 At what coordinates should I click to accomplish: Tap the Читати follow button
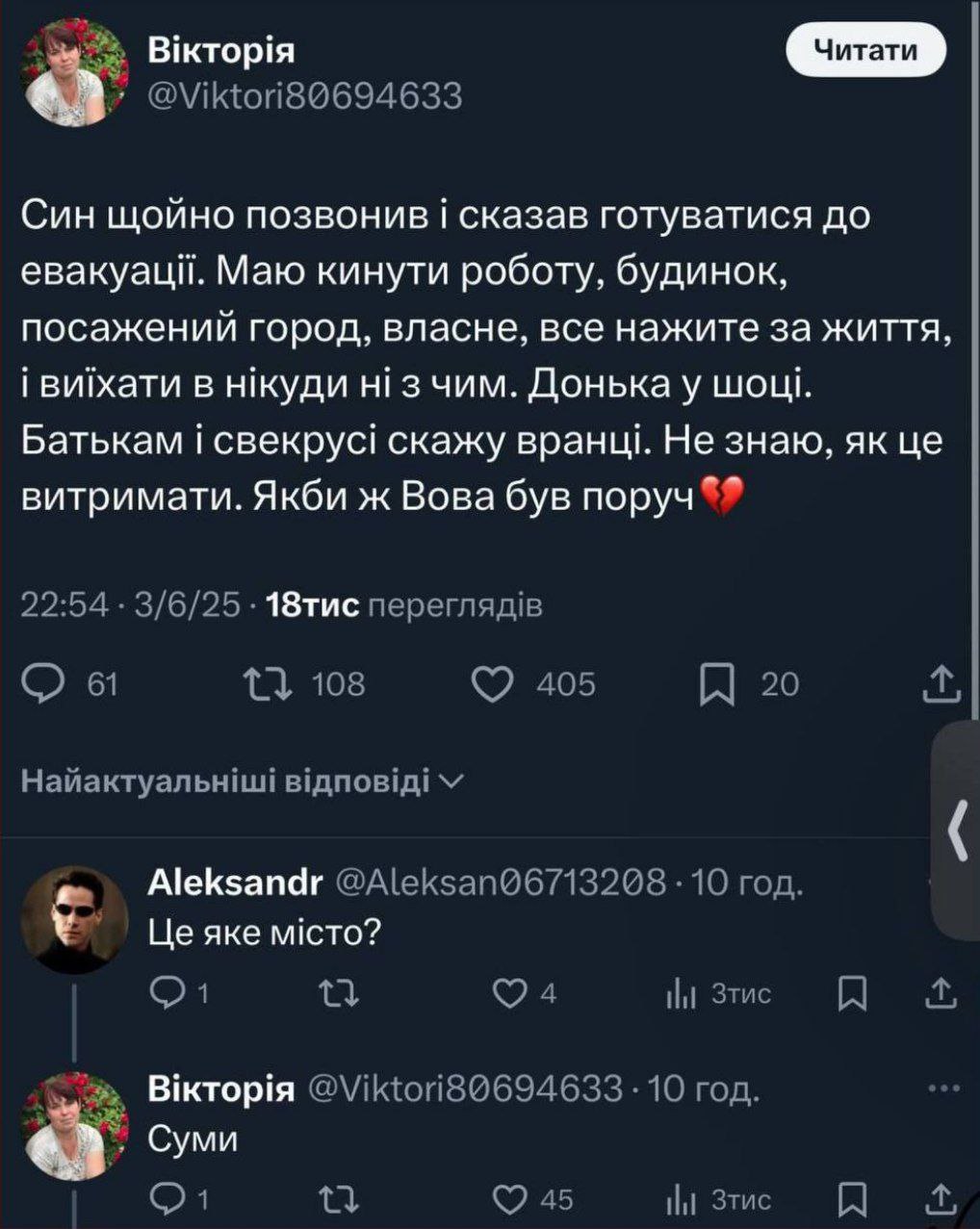[865, 49]
